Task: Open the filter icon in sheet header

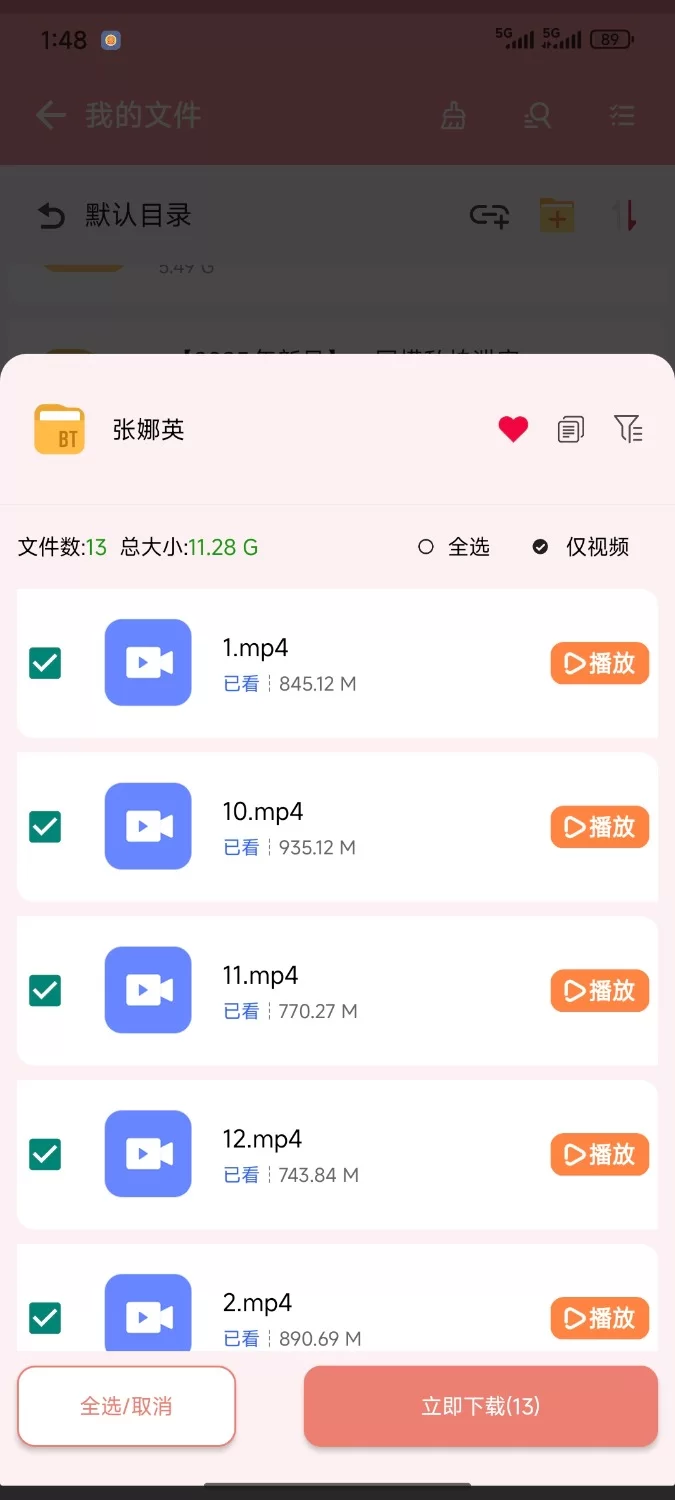Action: point(628,430)
